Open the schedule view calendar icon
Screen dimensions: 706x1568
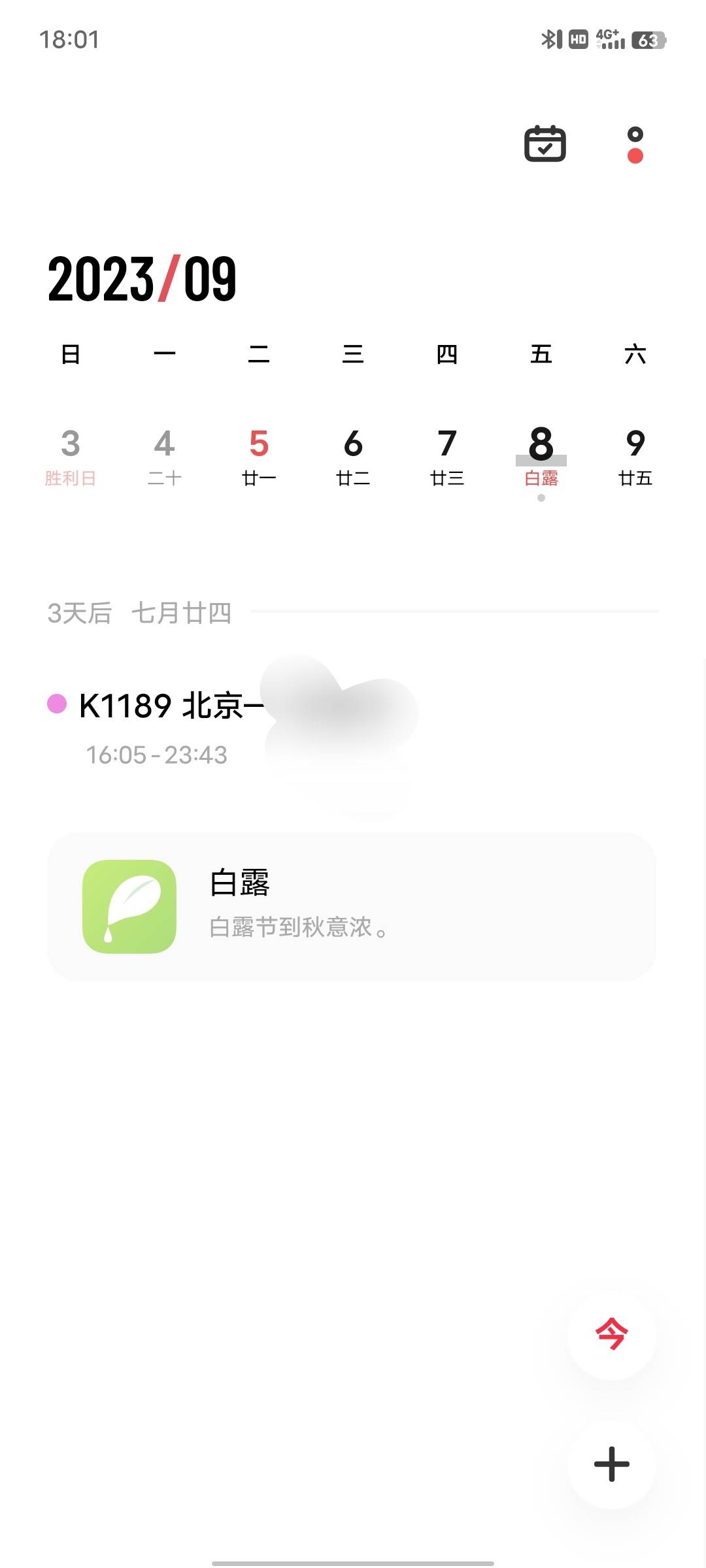point(545,143)
